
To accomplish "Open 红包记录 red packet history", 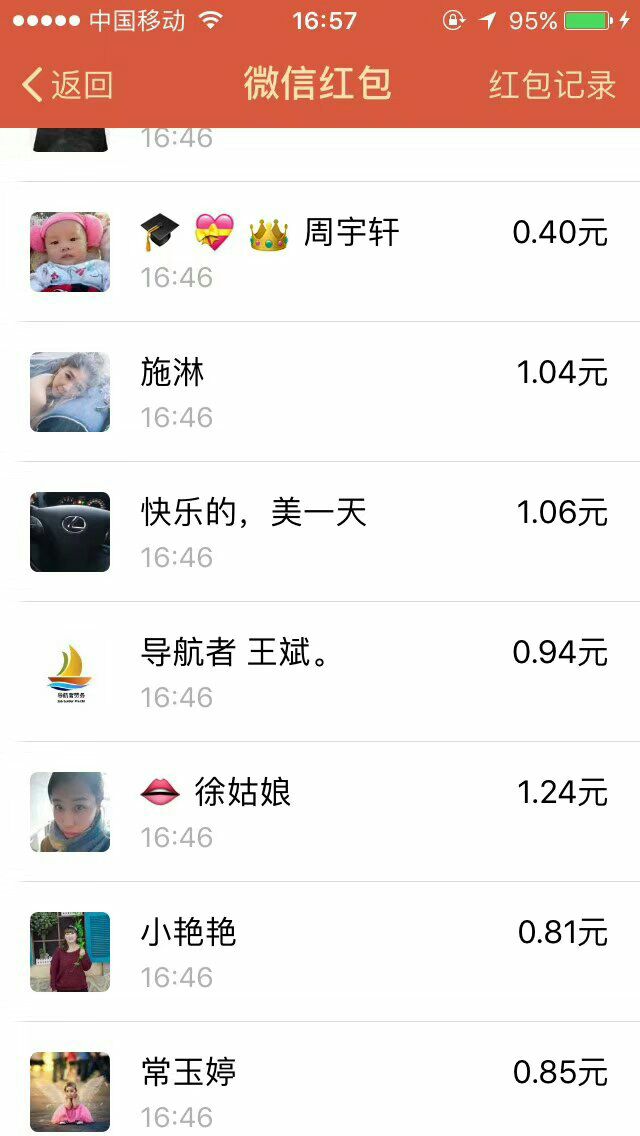I will [552, 85].
